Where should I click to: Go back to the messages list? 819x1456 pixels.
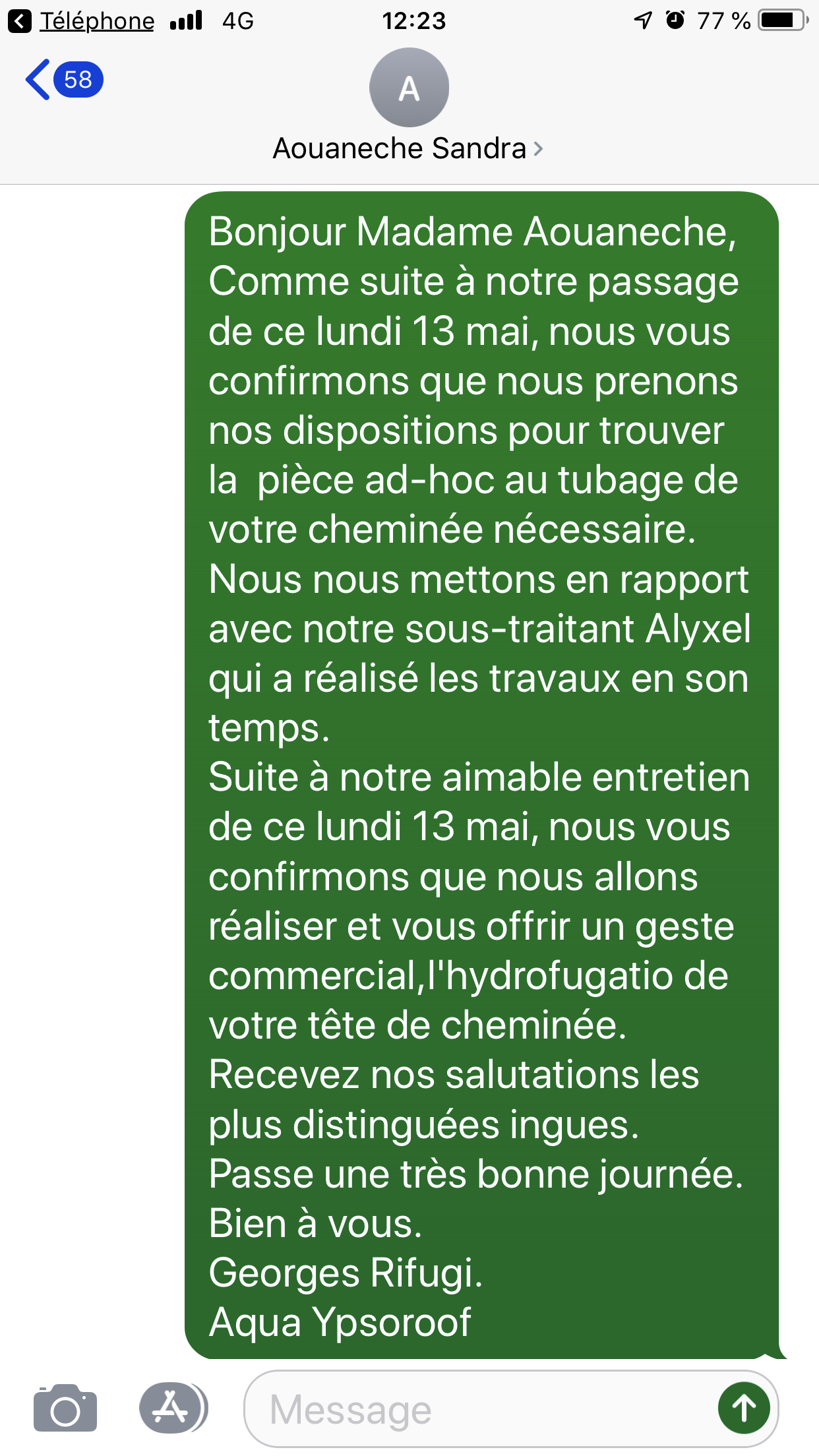[x=63, y=80]
